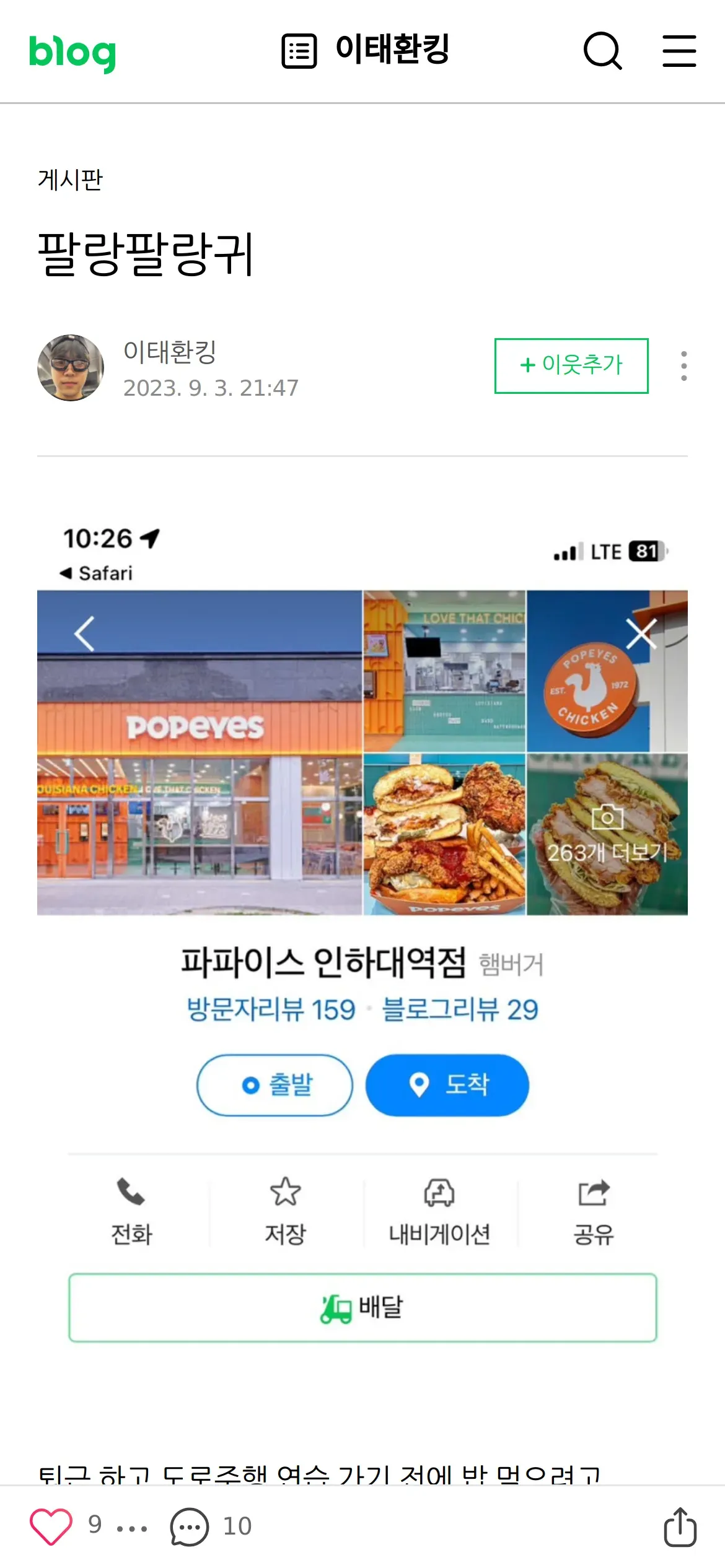Open the comments bubble

pos(190,1527)
